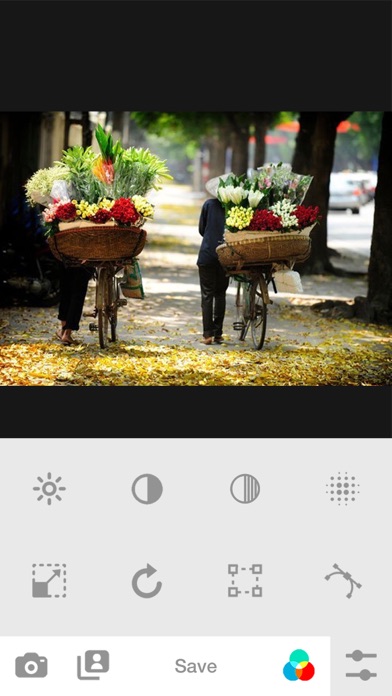
Task: Rotate the photo with the arrow icon
Action: 147,581
